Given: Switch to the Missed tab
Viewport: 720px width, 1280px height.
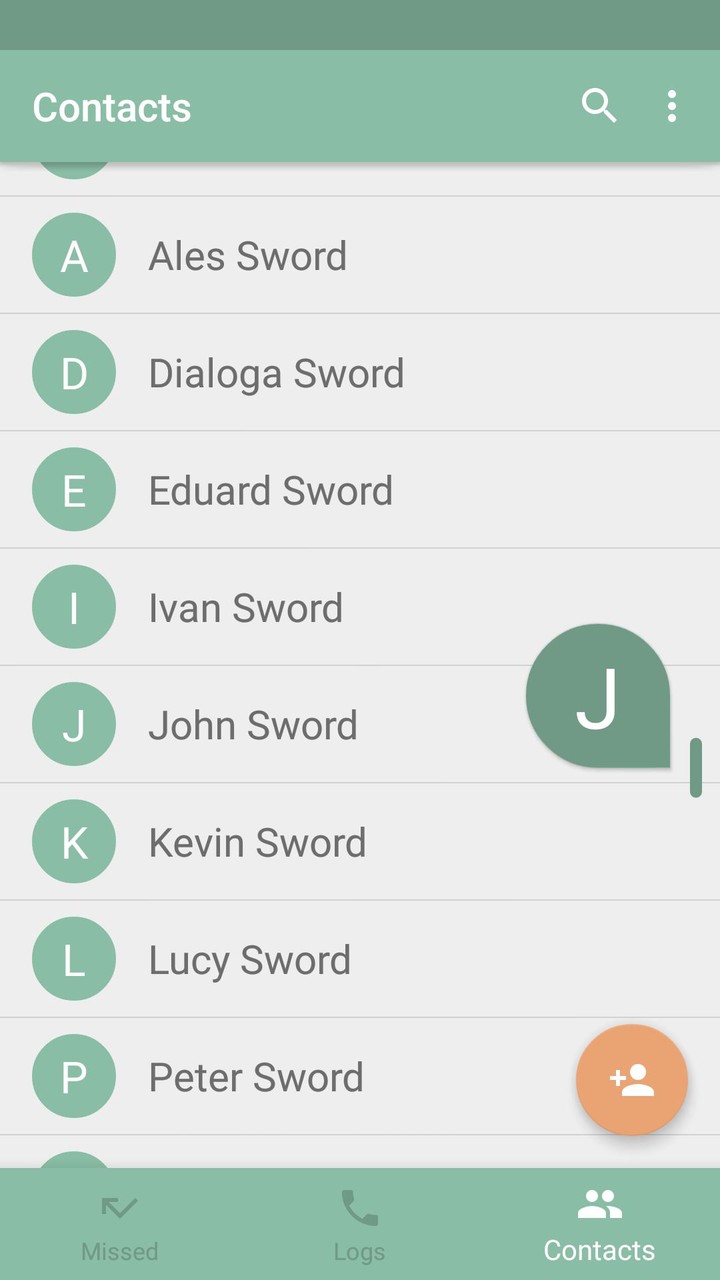Looking at the screenshot, I should click(x=119, y=1225).
